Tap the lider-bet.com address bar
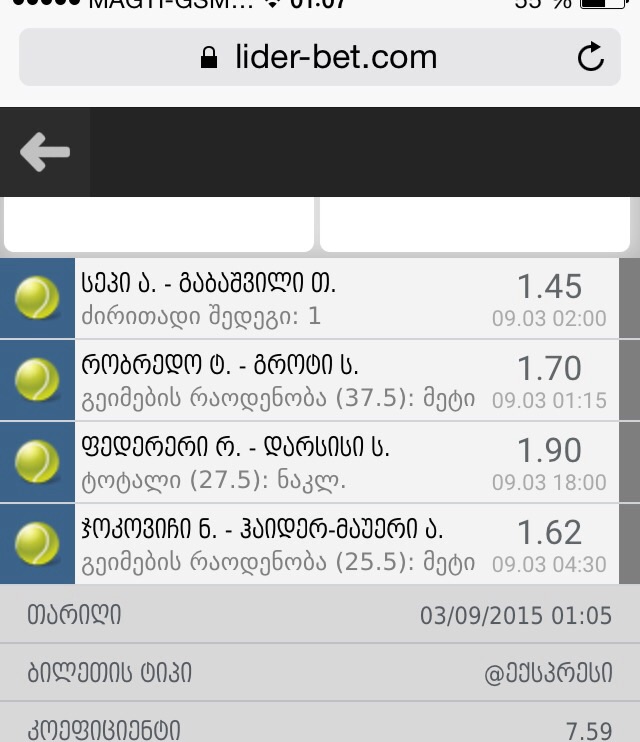 coord(320,57)
